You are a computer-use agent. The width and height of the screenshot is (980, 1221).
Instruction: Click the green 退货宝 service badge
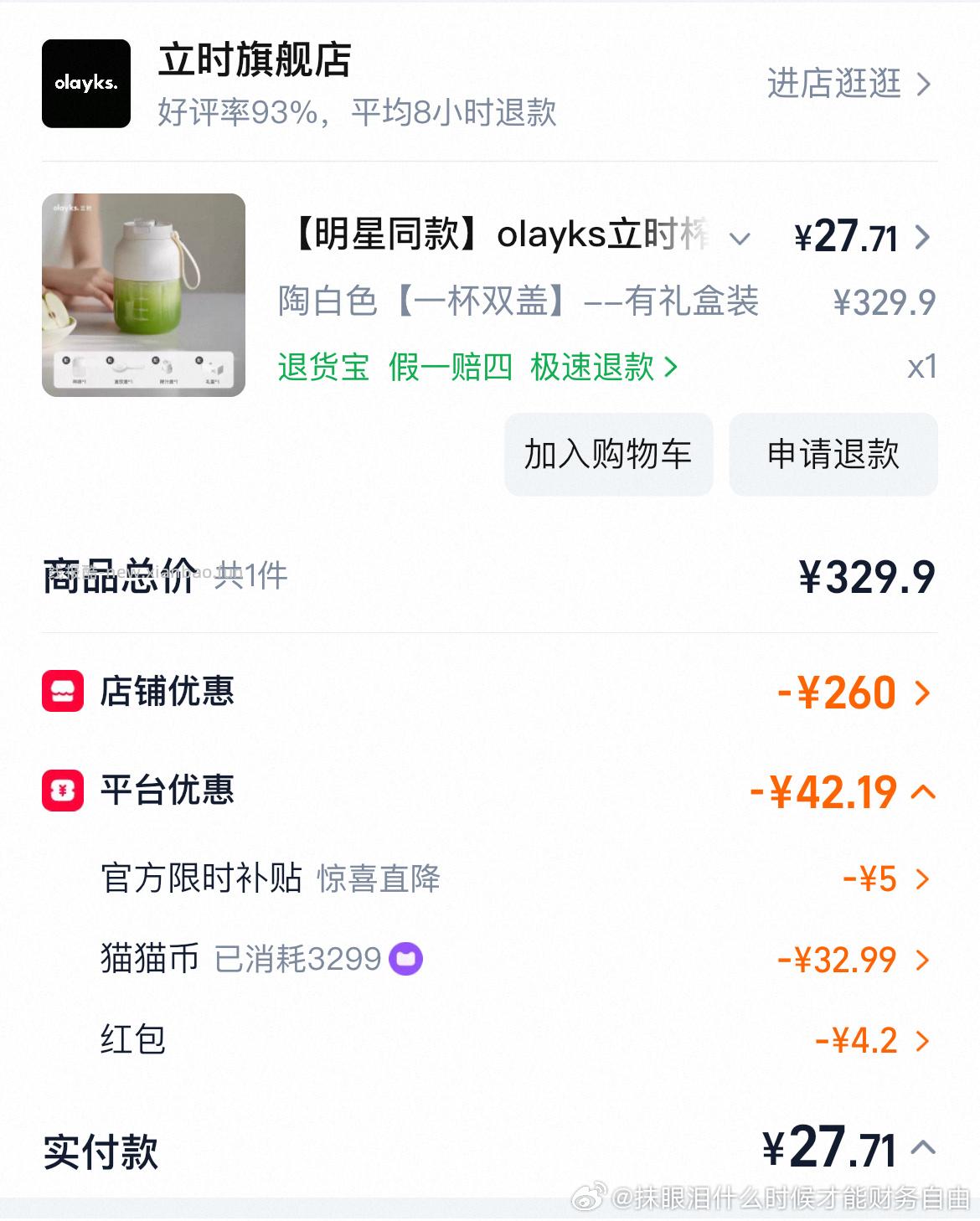click(325, 367)
